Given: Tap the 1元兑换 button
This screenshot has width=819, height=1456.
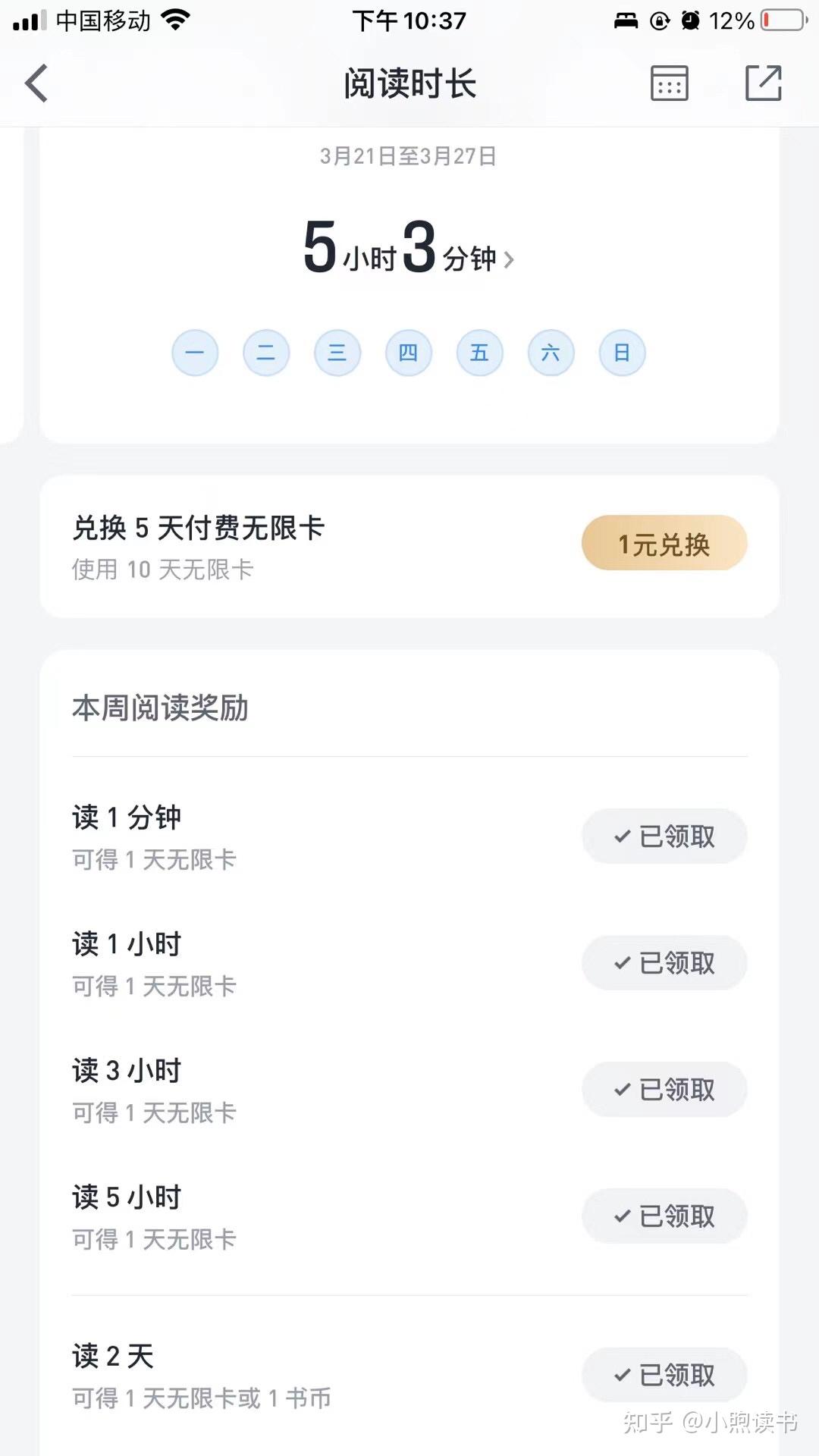Looking at the screenshot, I should (664, 543).
